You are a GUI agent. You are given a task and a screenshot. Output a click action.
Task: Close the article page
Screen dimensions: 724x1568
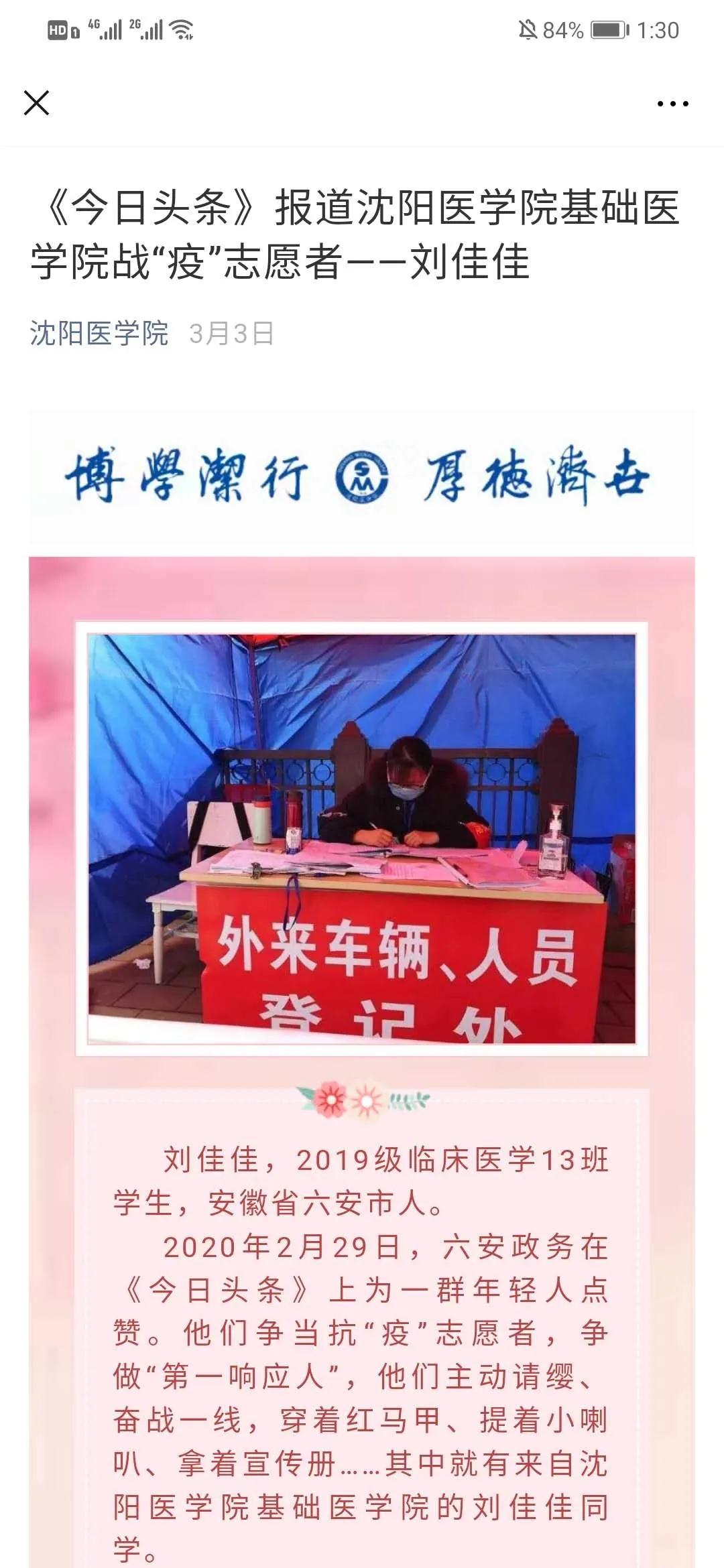[x=36, y=103]
